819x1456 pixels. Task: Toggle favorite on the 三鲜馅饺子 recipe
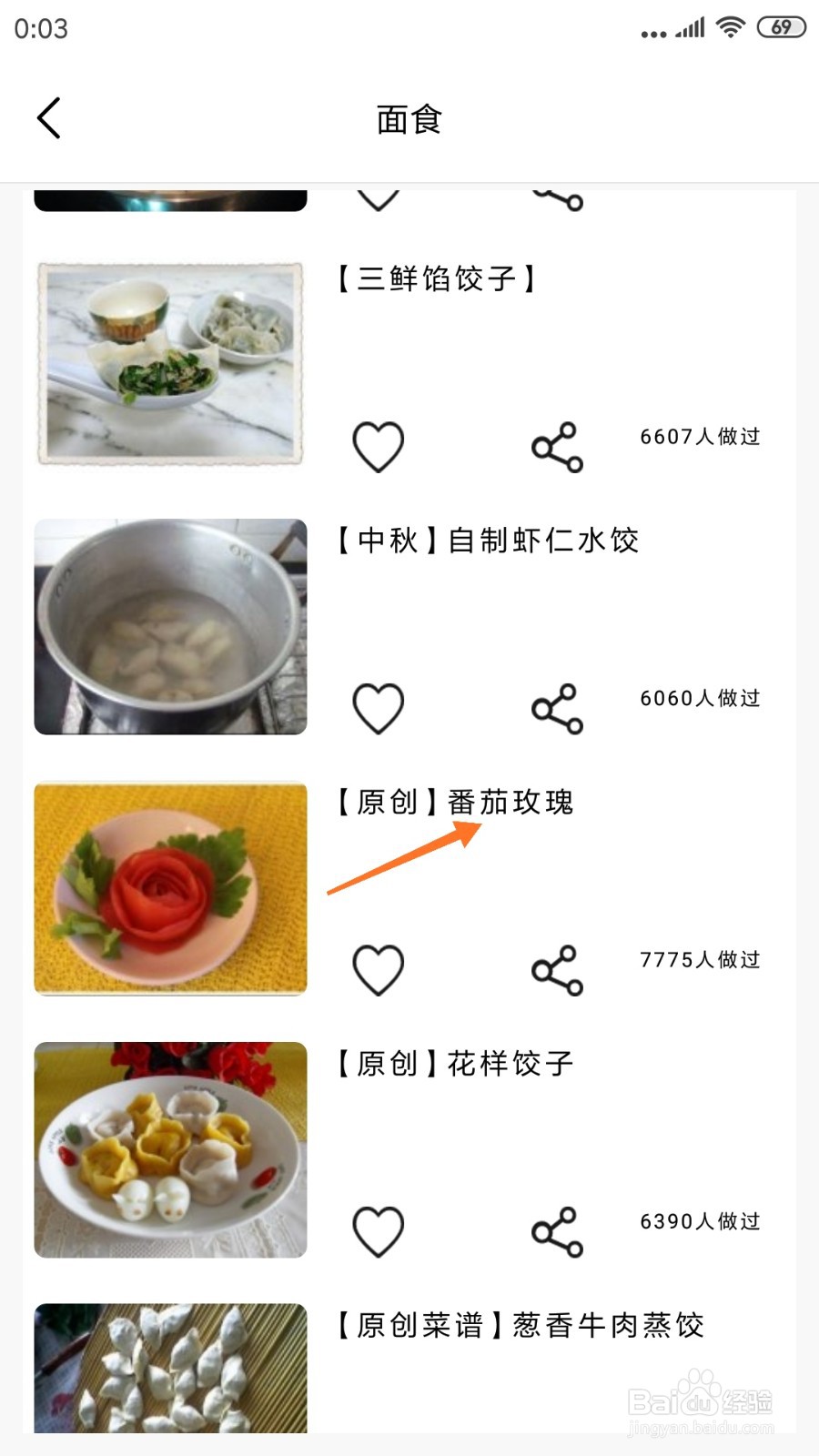click(x=379, y=446)
